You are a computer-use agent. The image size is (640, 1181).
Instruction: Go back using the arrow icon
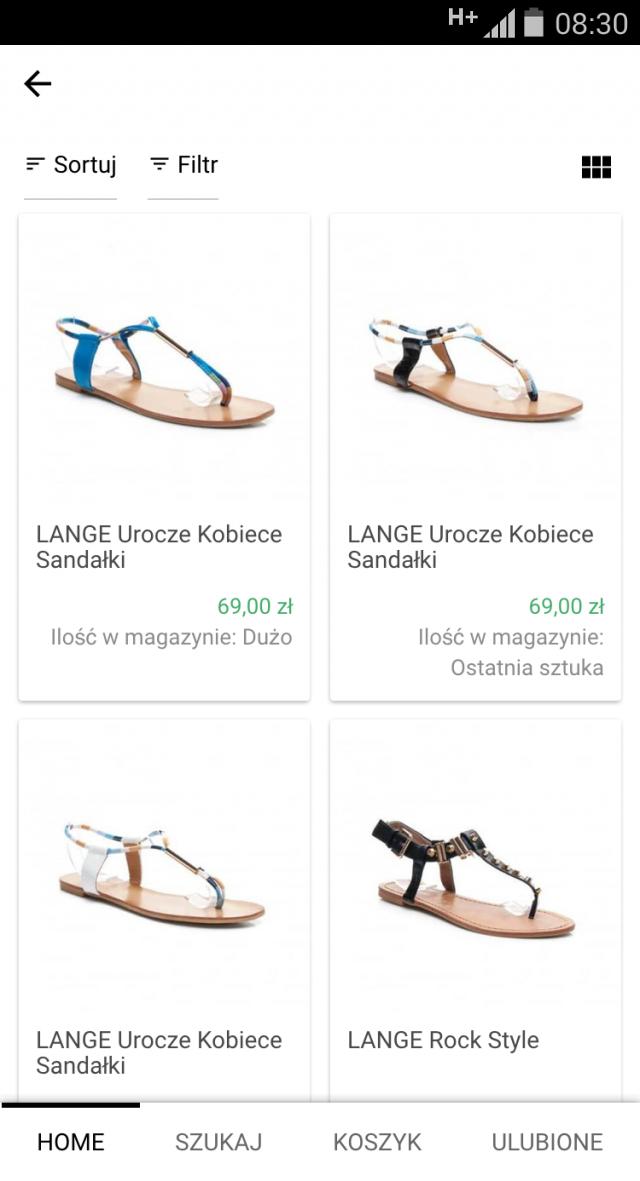[x=37, y=84]
